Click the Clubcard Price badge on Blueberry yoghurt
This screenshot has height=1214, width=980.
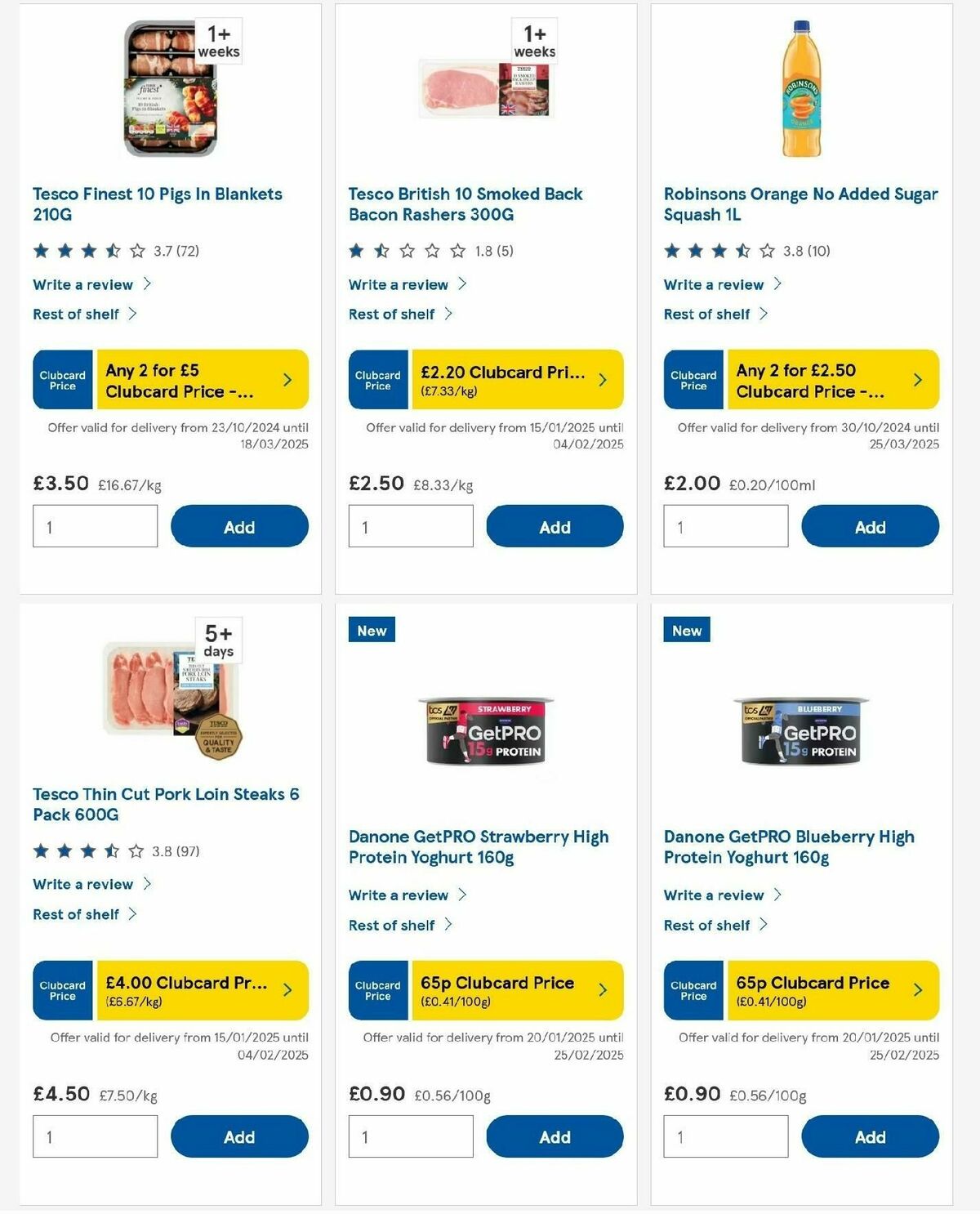tap(693, 990)
